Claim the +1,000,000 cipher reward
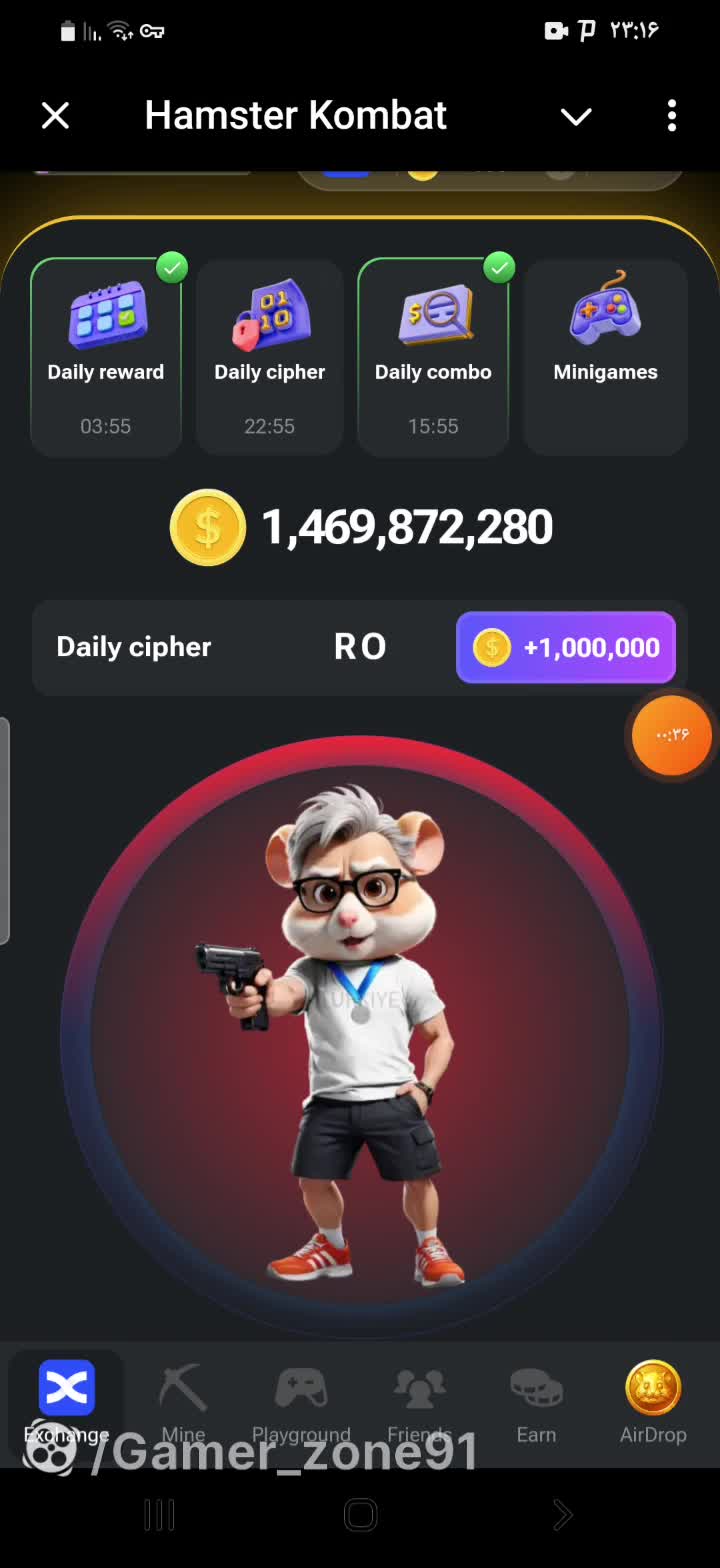 [566, 647]
